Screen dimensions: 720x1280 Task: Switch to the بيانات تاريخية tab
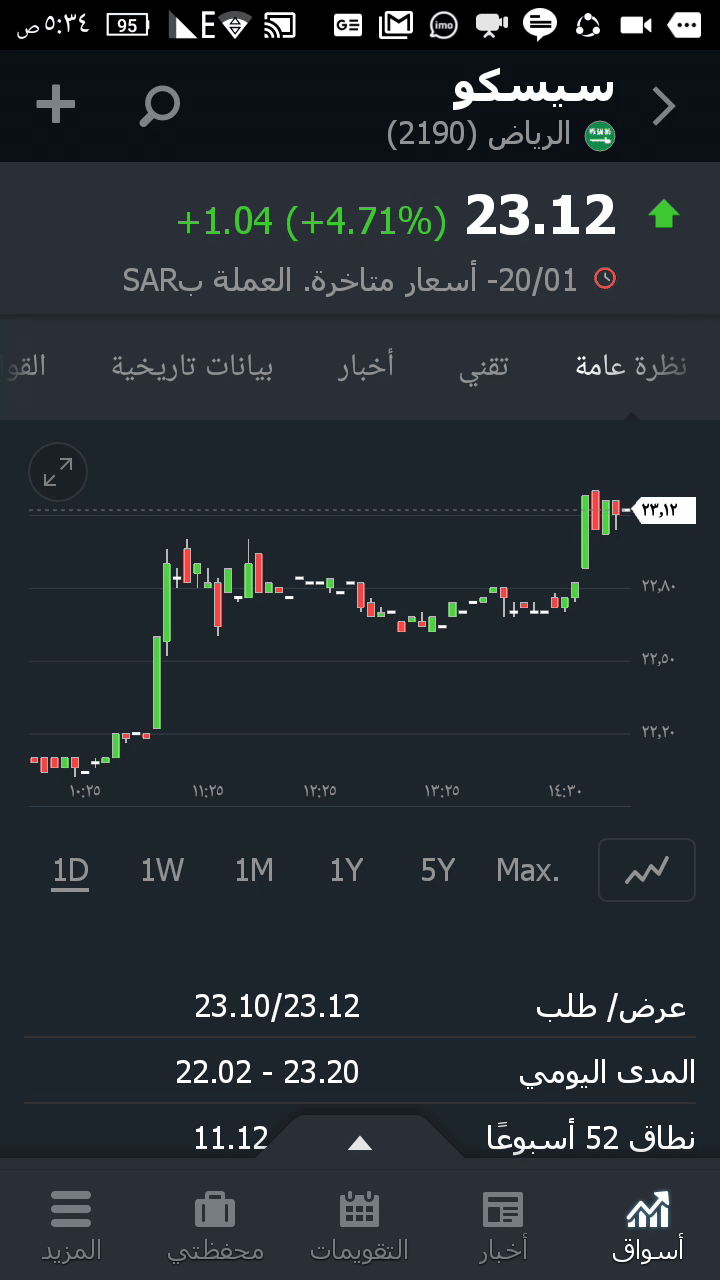192,367
